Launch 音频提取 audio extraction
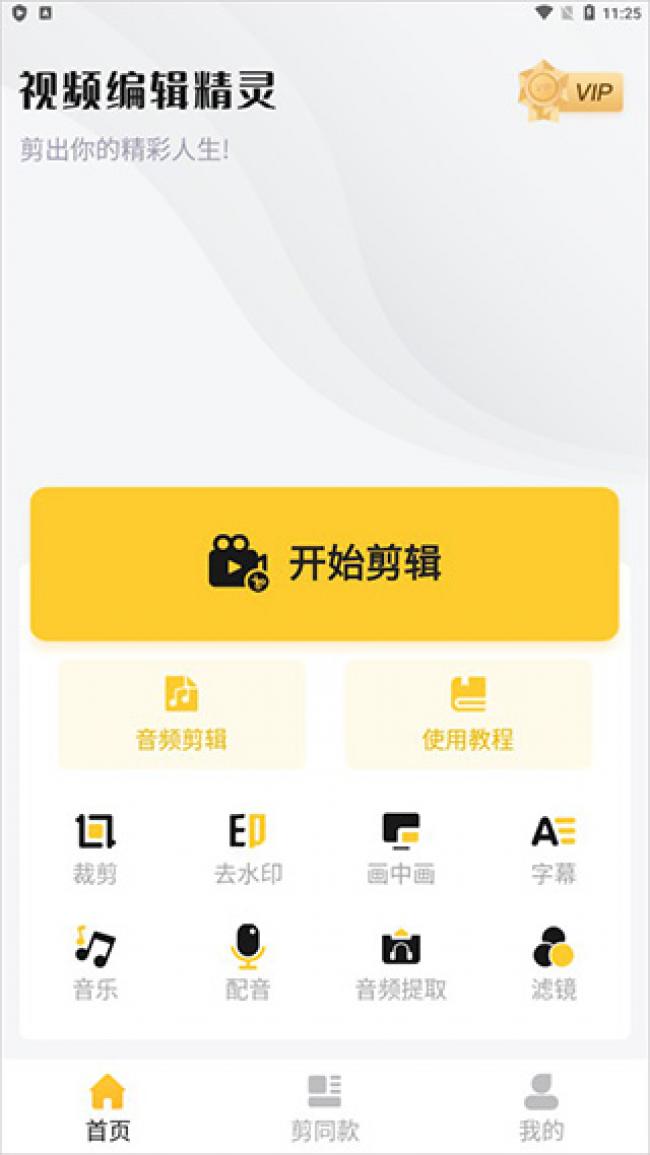This screenshot has height=1155, width=650. (x=401, y=964)
